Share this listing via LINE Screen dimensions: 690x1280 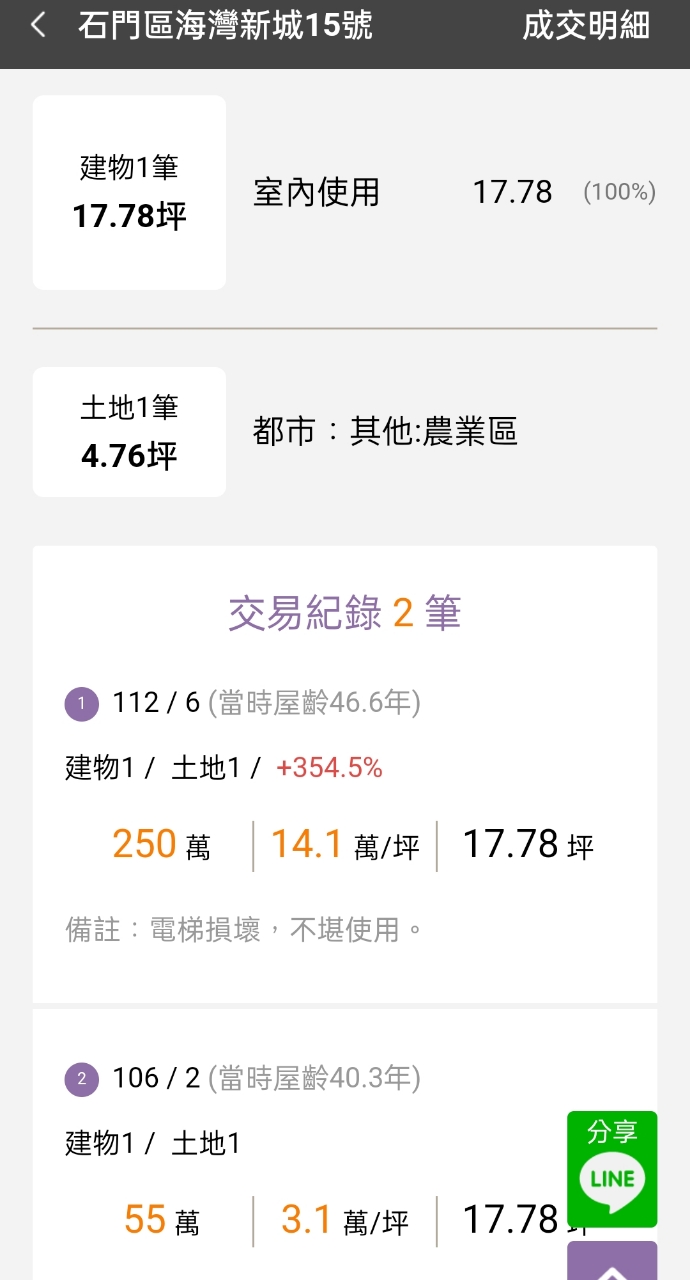[x=612, y=1169]
